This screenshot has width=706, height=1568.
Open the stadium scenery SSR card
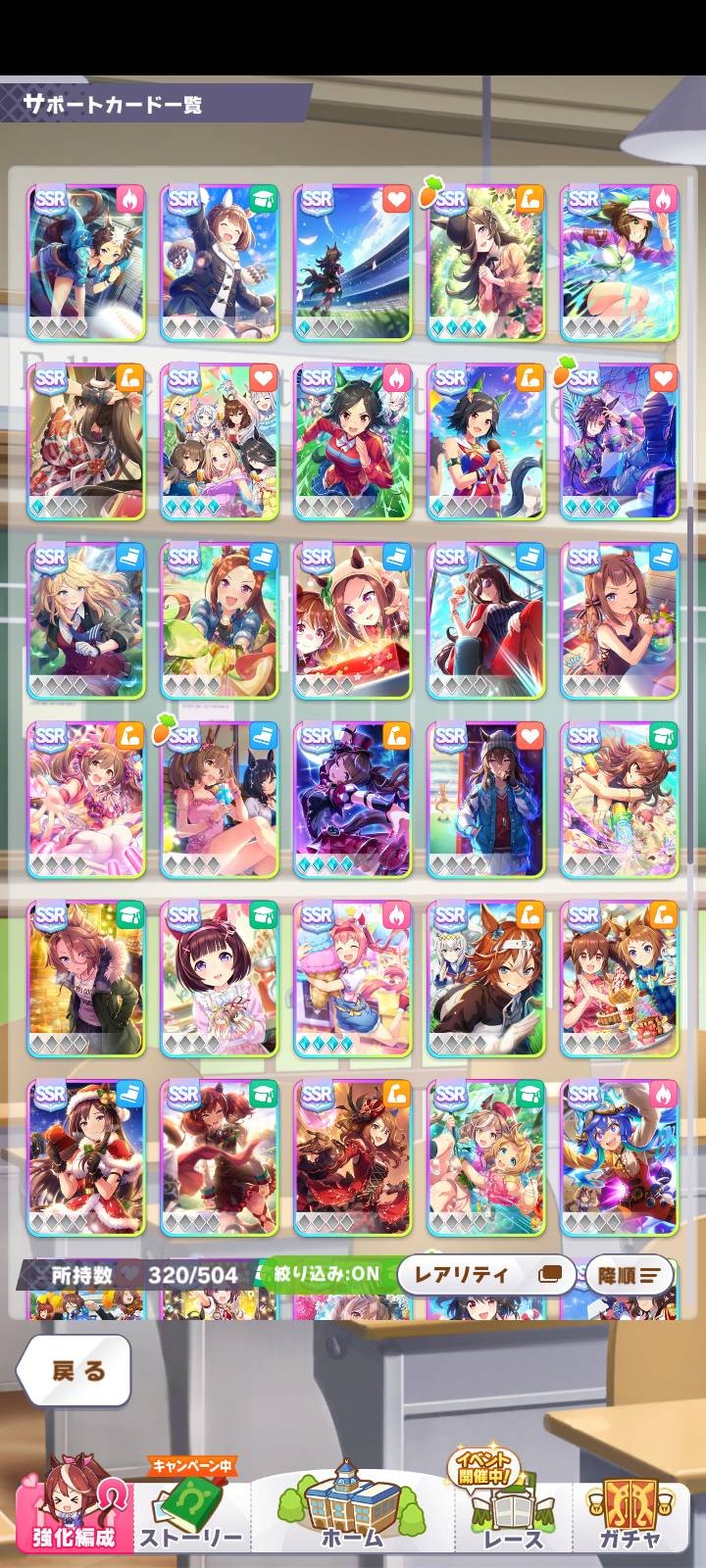tap(353, 262)
